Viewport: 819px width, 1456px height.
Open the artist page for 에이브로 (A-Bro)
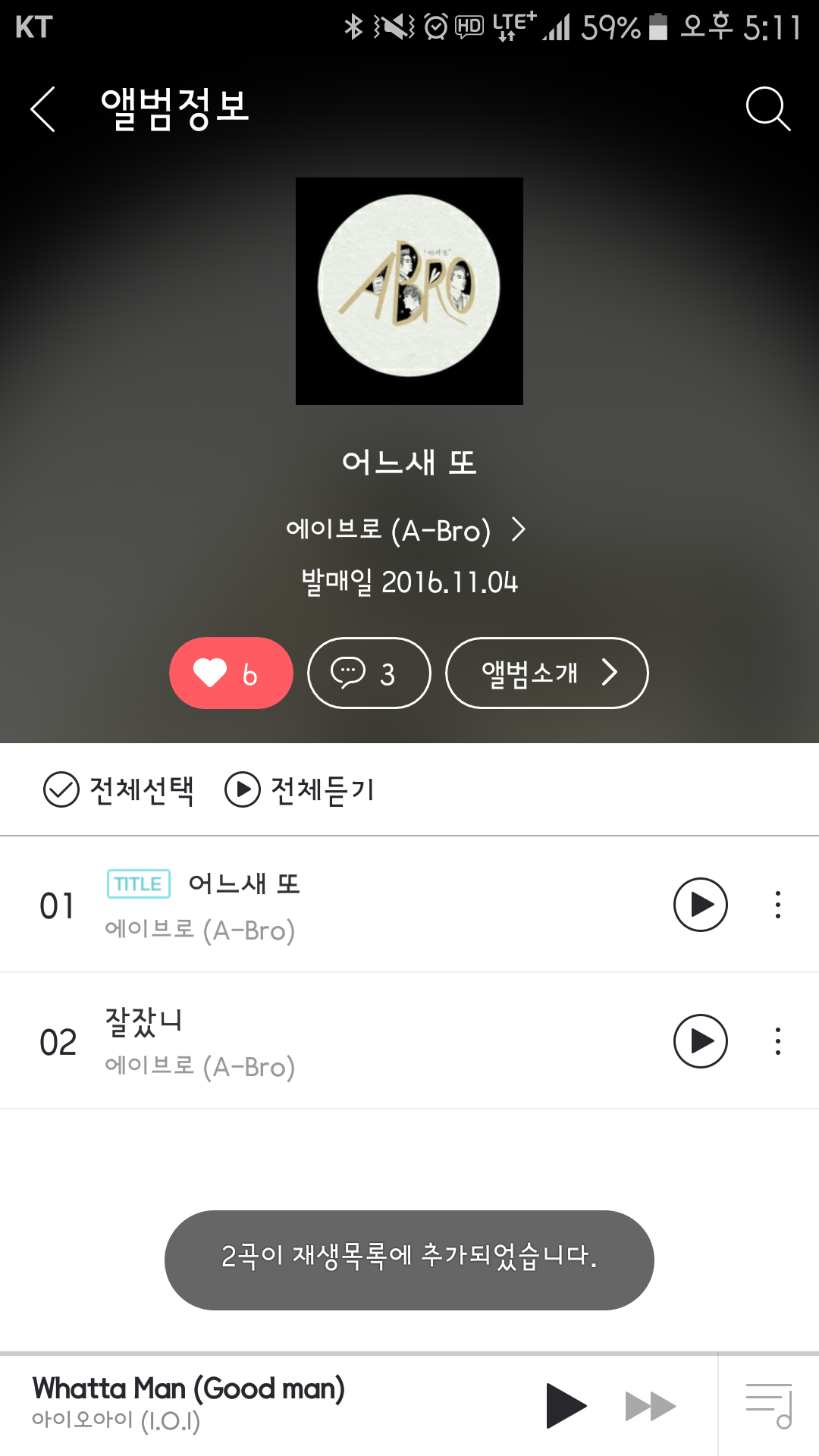[x=406, y=529]
